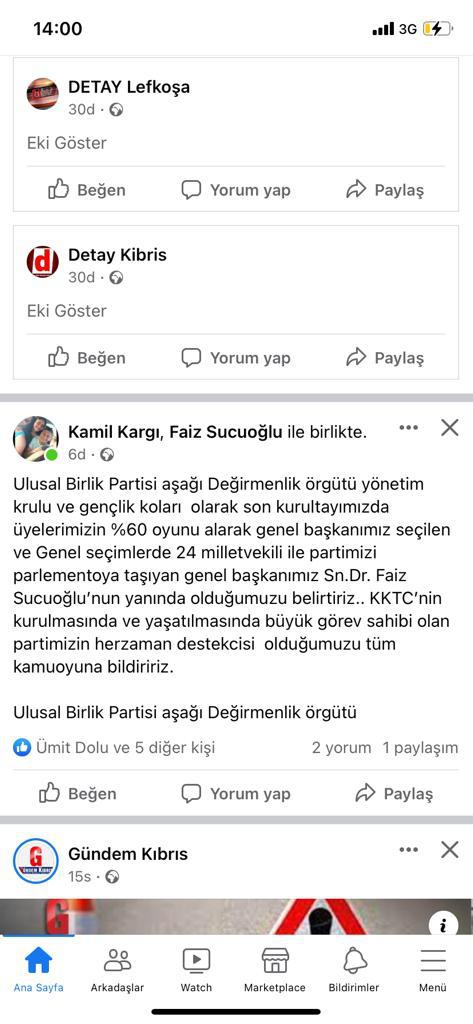Image resolution: width=473 pixels, height=1024 pixels.
Task: Open the DETAY Lefkoşa page name
Action: click(129, 87)
